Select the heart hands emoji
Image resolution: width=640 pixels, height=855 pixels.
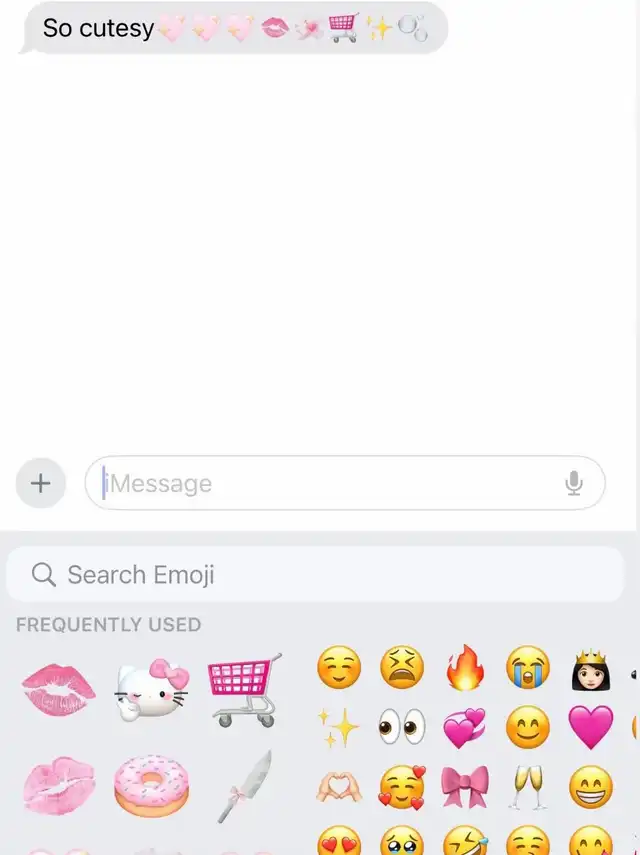[339, 788]
